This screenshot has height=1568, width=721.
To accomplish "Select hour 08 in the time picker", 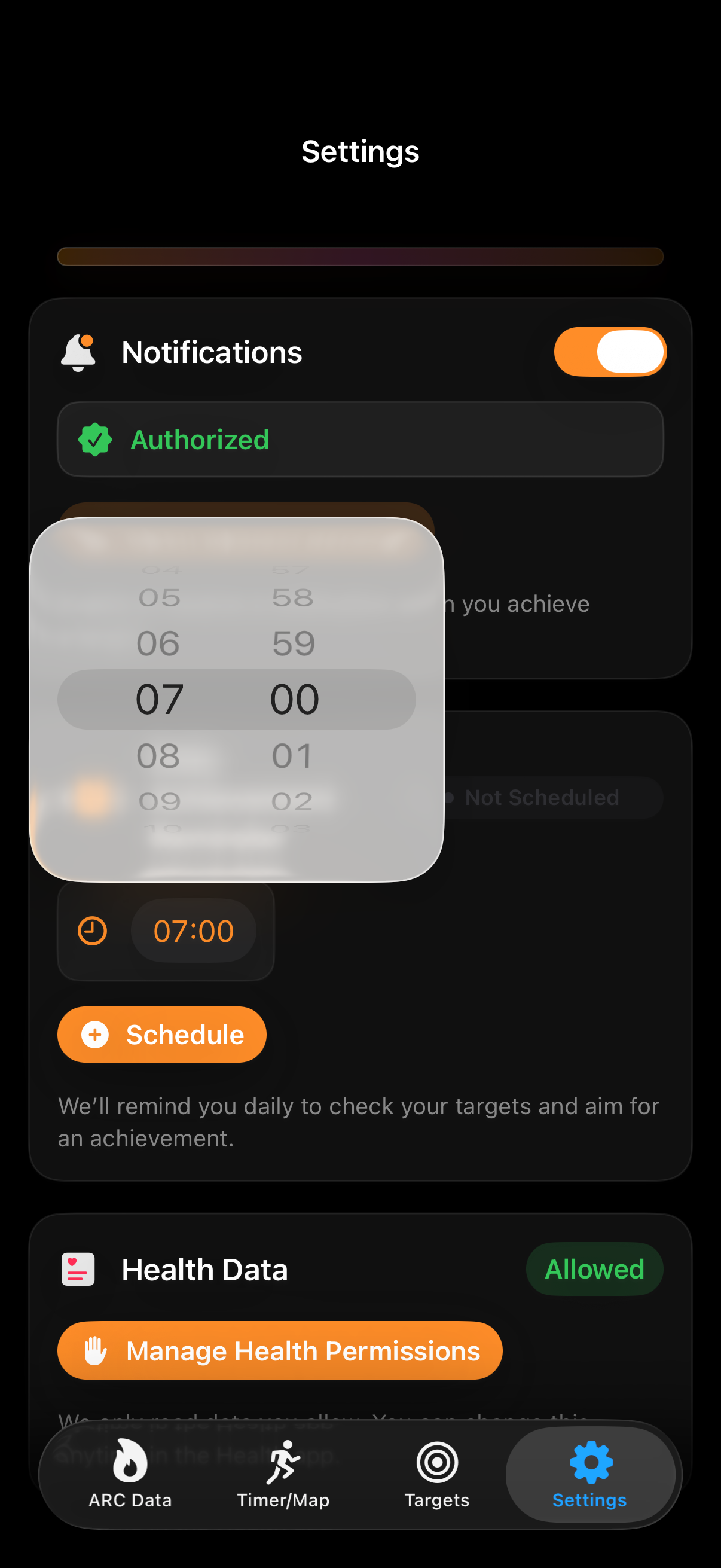I will tap(158, 756).
